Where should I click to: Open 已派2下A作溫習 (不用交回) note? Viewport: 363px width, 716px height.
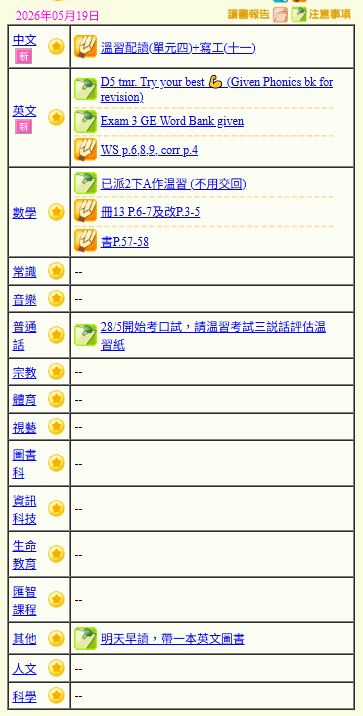pyautogui.click(x=174, y=184)
